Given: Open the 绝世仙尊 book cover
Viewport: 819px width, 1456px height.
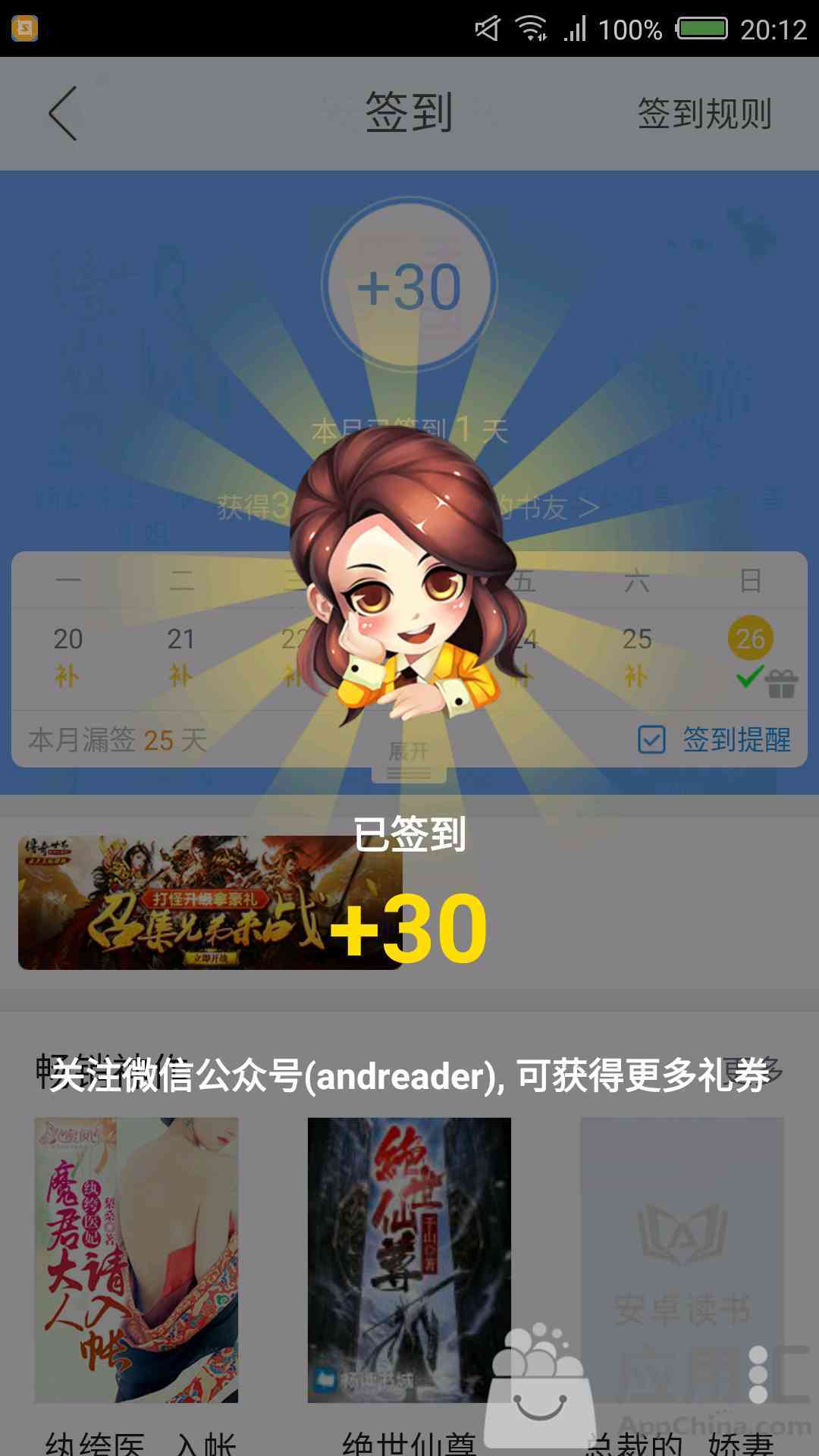Looking at the screenshot, I should [409, 1259].
